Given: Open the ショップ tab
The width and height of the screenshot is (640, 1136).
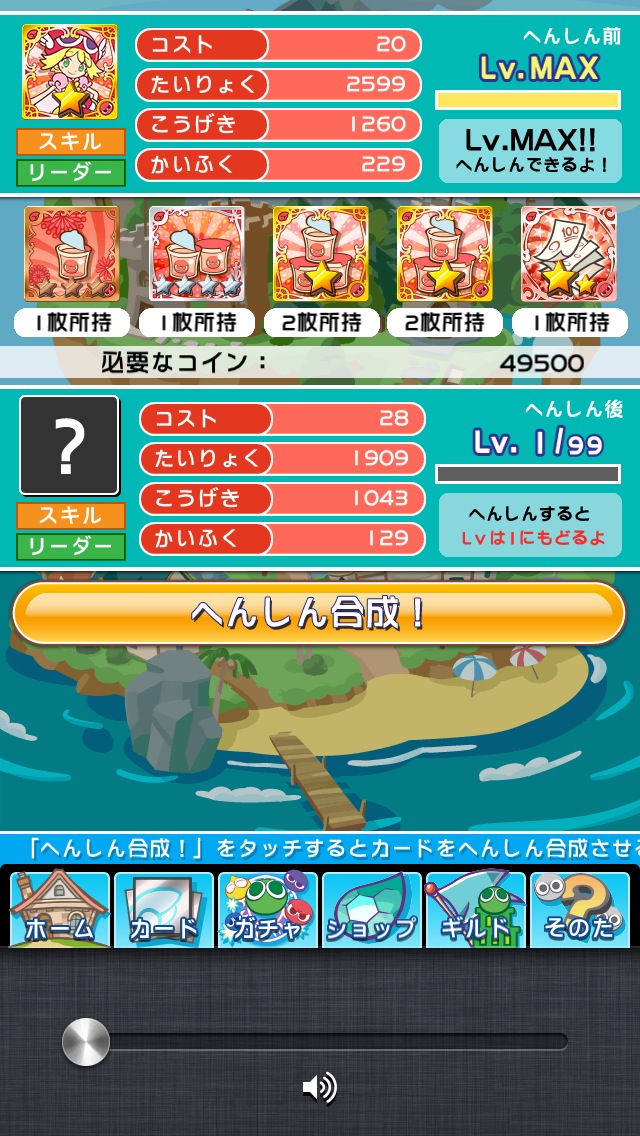Looking at the screenshot, I should [x=371, y=910].
